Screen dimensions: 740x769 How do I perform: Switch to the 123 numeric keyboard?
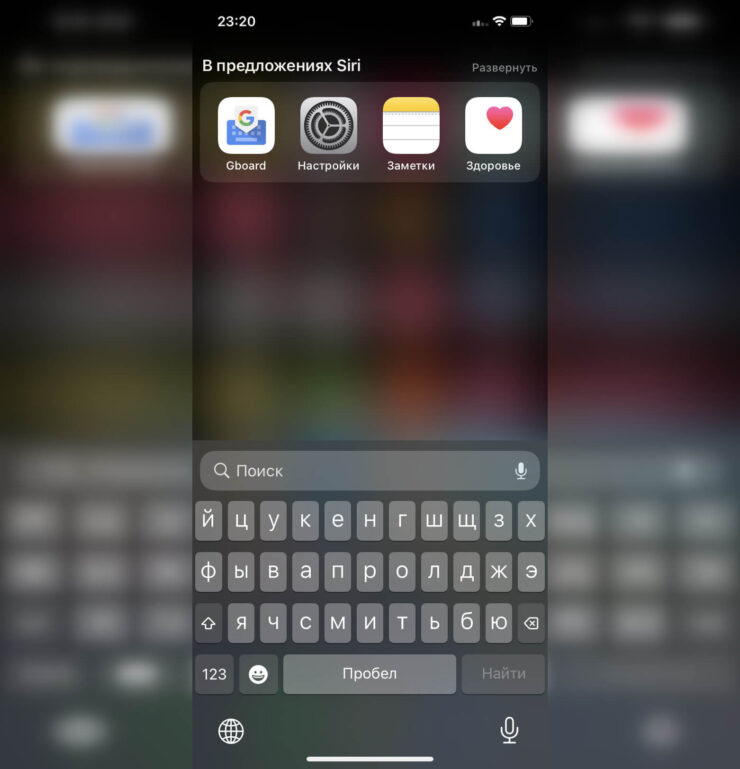pyautogui.click(x=214, y=674)
